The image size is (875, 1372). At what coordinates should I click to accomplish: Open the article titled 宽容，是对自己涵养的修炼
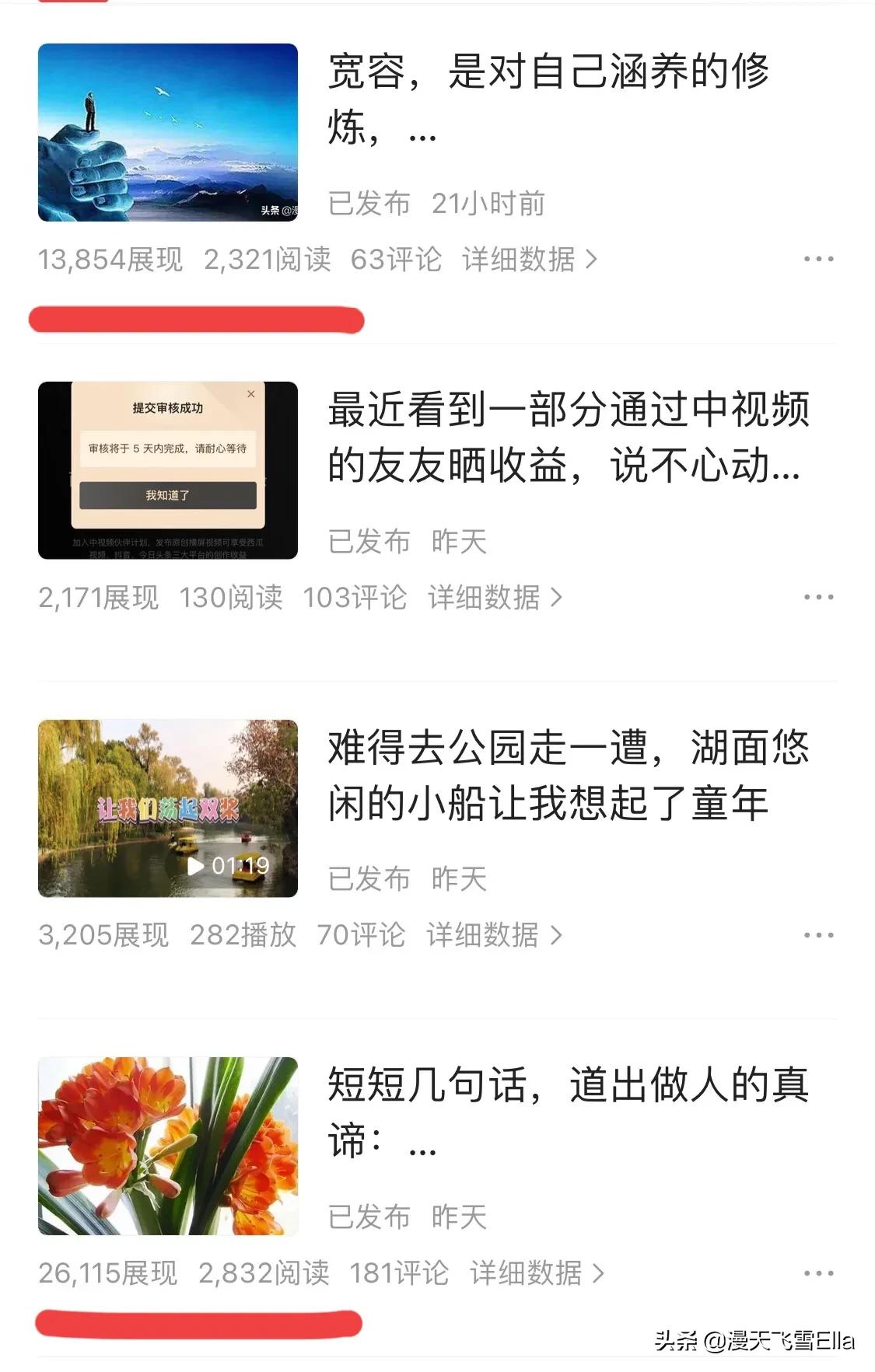[x=544, y=101]
